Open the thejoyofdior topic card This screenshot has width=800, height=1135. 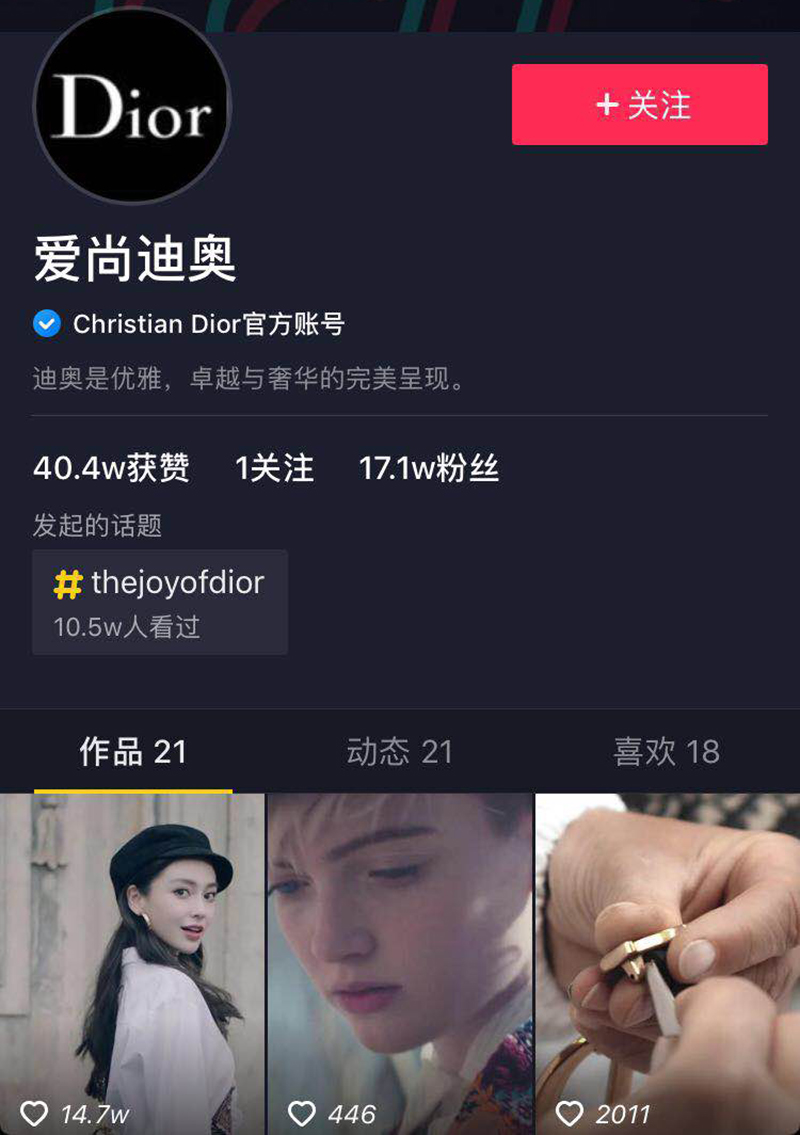[160, 602]
